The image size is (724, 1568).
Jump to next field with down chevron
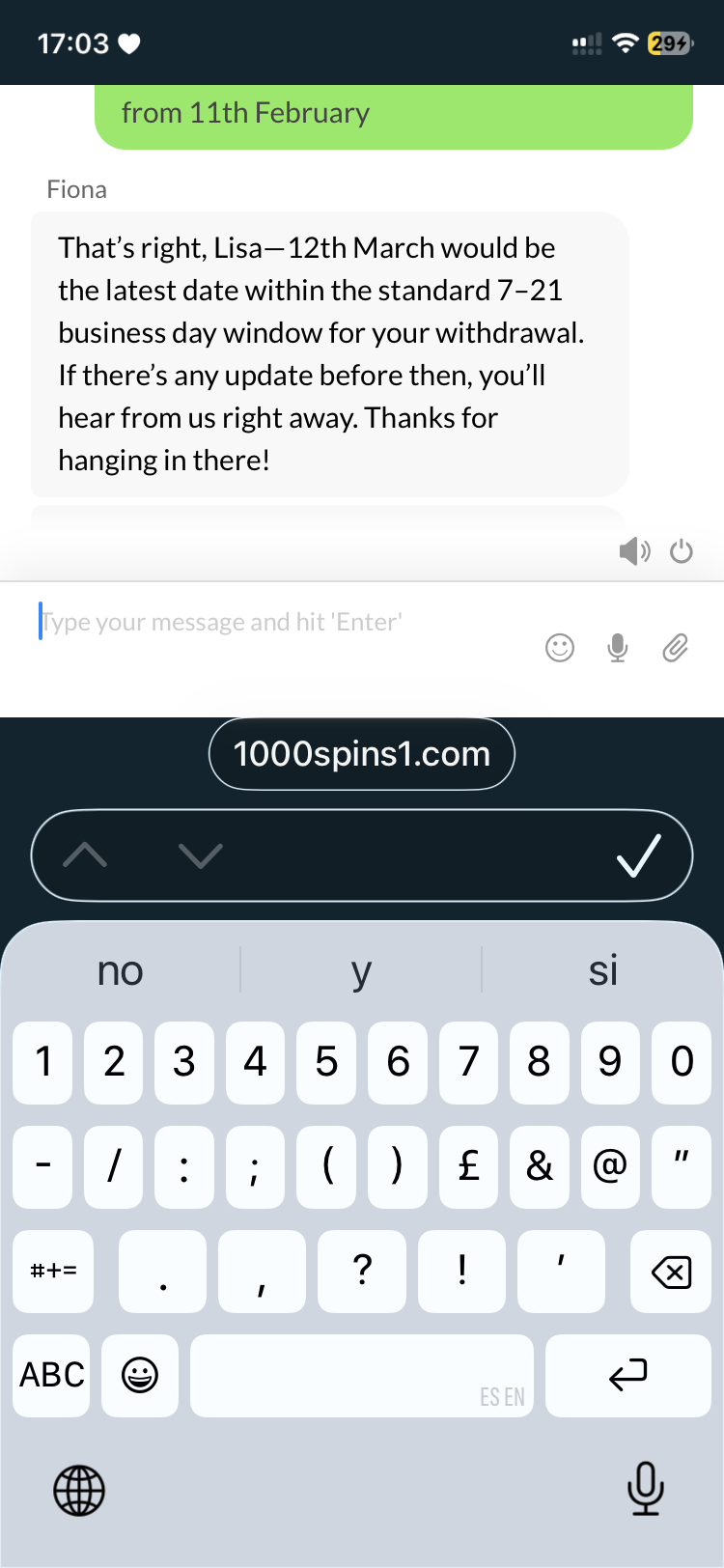point(201,855)
